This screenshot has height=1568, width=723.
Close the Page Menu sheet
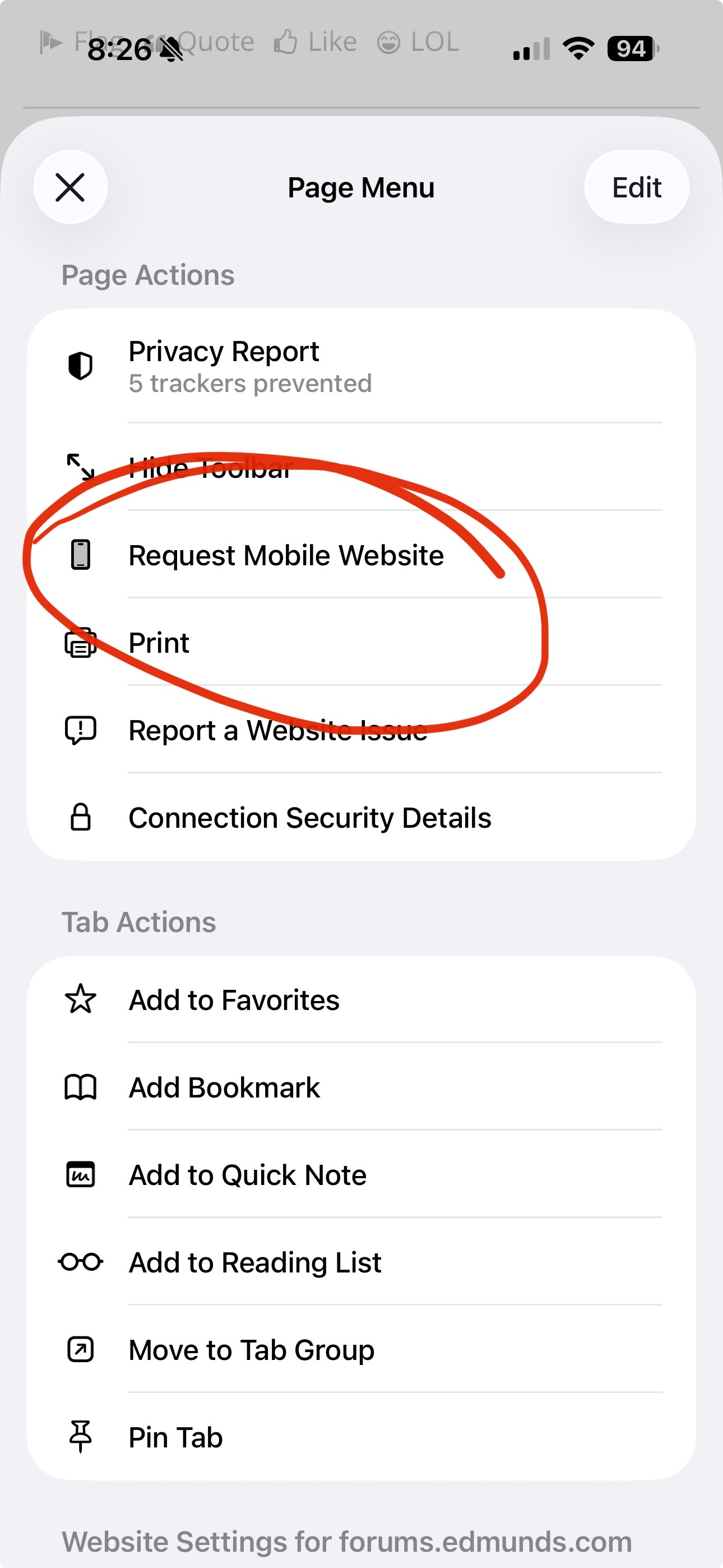point(70,187)
